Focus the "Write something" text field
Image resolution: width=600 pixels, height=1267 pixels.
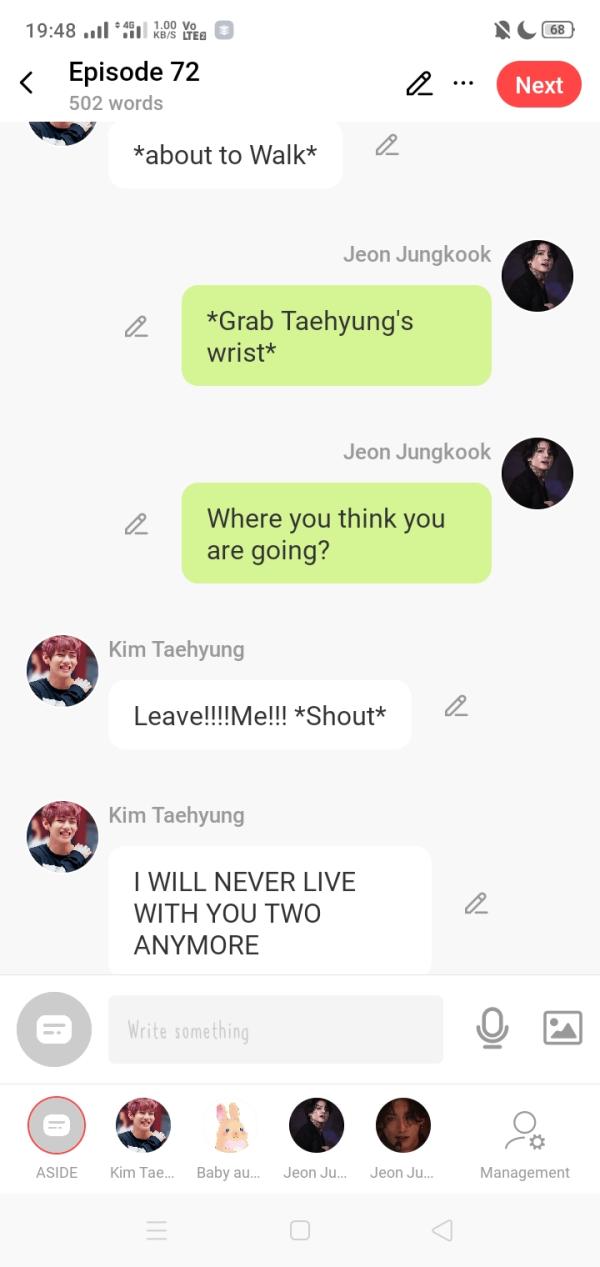275,1029
